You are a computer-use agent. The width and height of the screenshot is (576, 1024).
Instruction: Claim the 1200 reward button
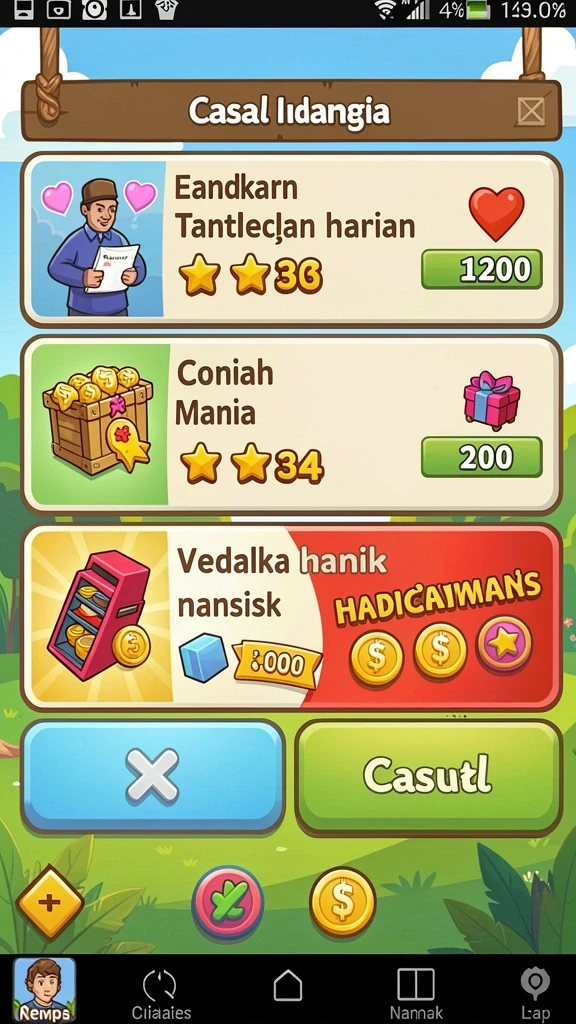481,269
